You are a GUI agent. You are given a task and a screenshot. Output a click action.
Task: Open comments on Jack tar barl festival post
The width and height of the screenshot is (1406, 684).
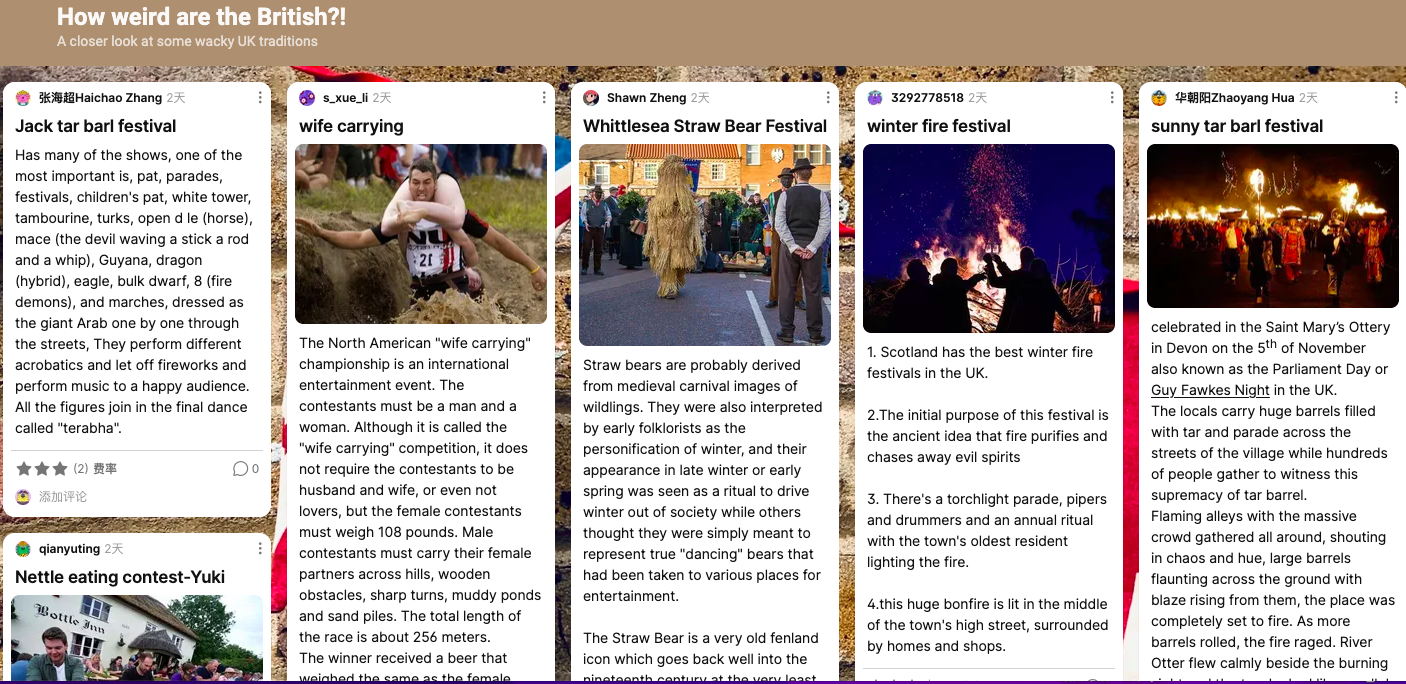pyautogui.click(x=245, y=469)
